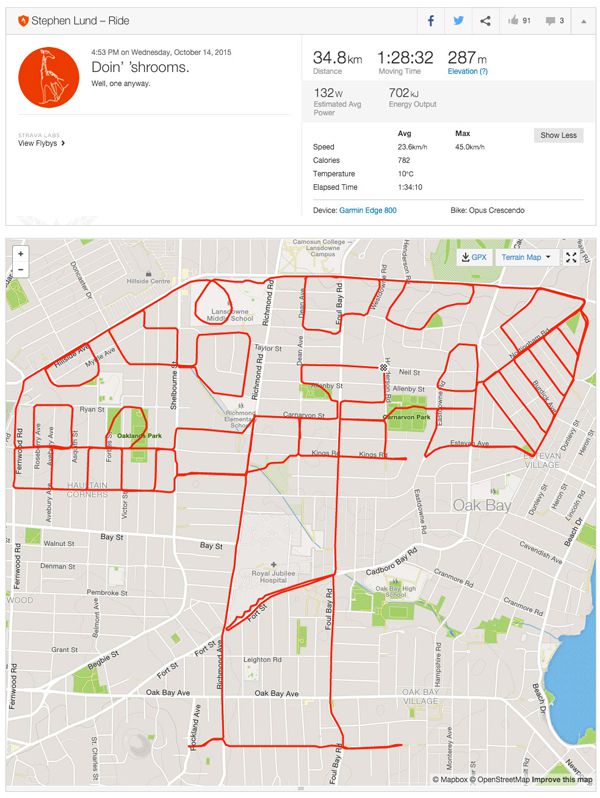This screenshot has height=798, width=600.
Task: Open the Garmin Edge 800 device link
Action: click(x=368, y=210)
